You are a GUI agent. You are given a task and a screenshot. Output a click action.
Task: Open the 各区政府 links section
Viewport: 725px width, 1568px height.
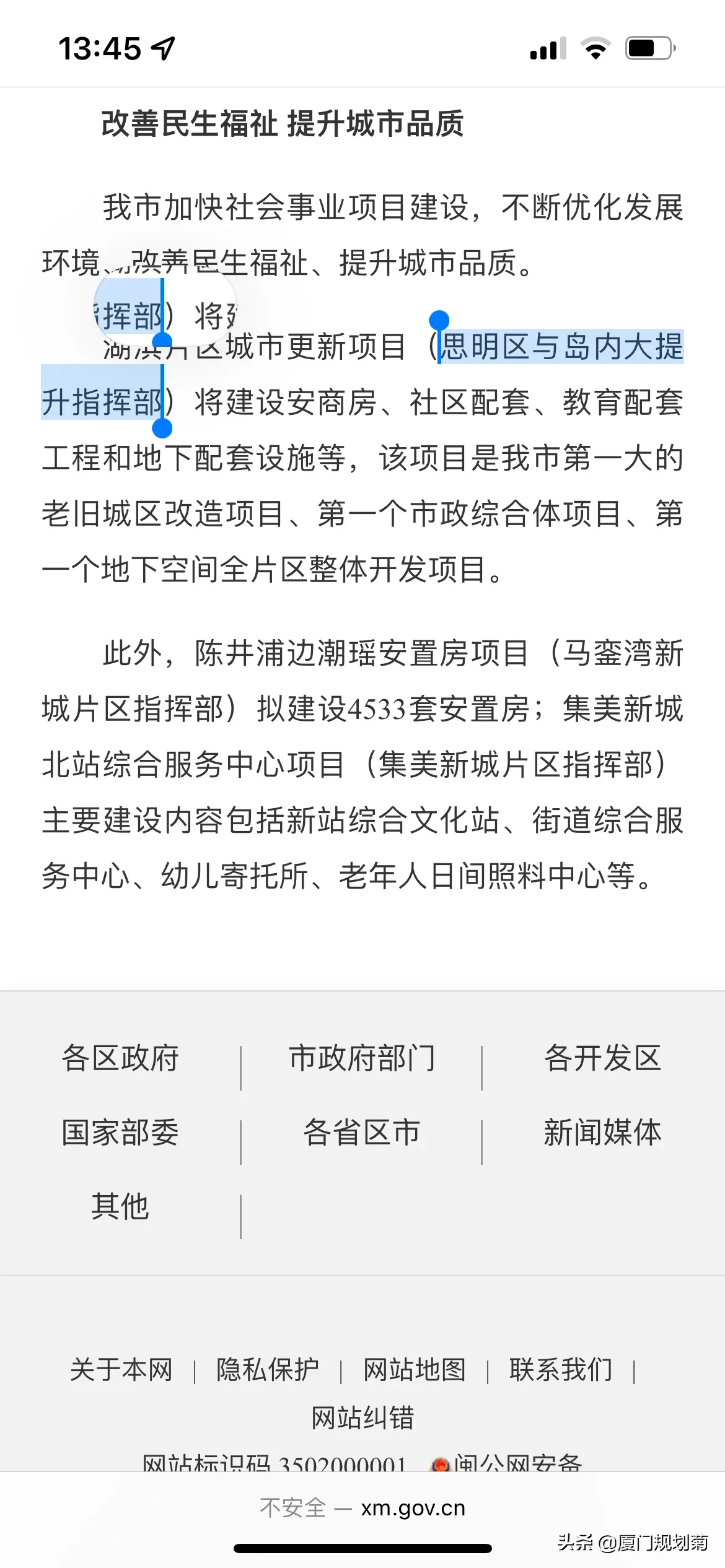120,1058
